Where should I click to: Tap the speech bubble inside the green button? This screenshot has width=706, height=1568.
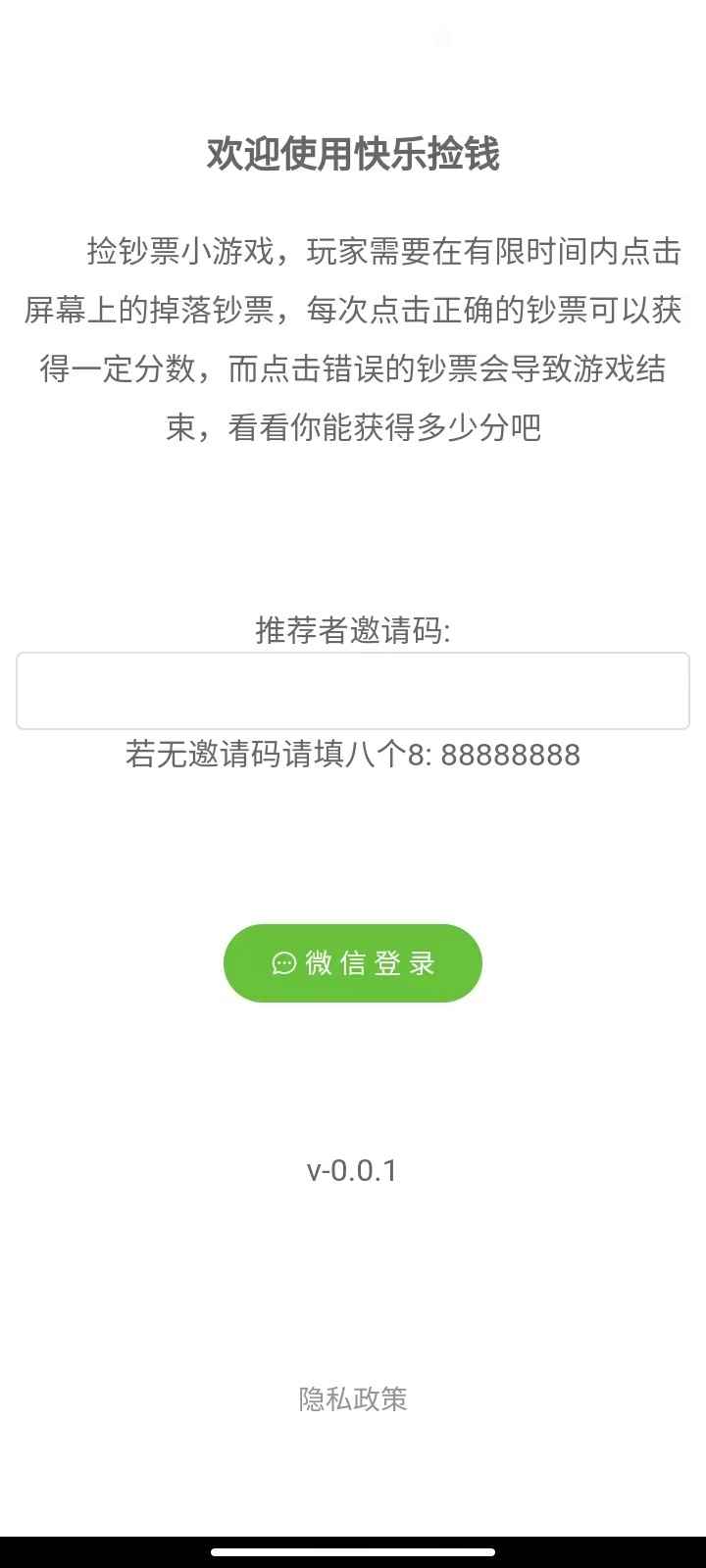(284, 963)
